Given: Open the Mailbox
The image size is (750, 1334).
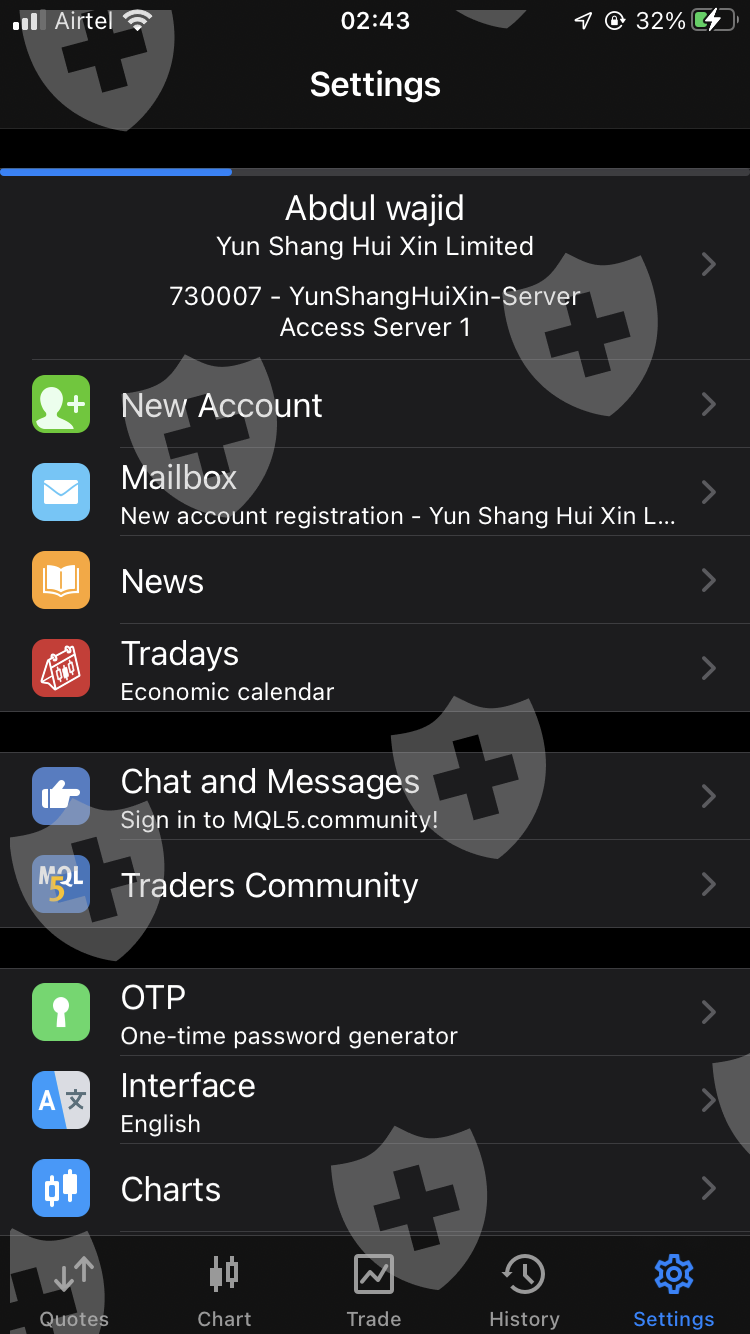Looking at the screenshot, I should pyautogui.click(x=375, y=492).
